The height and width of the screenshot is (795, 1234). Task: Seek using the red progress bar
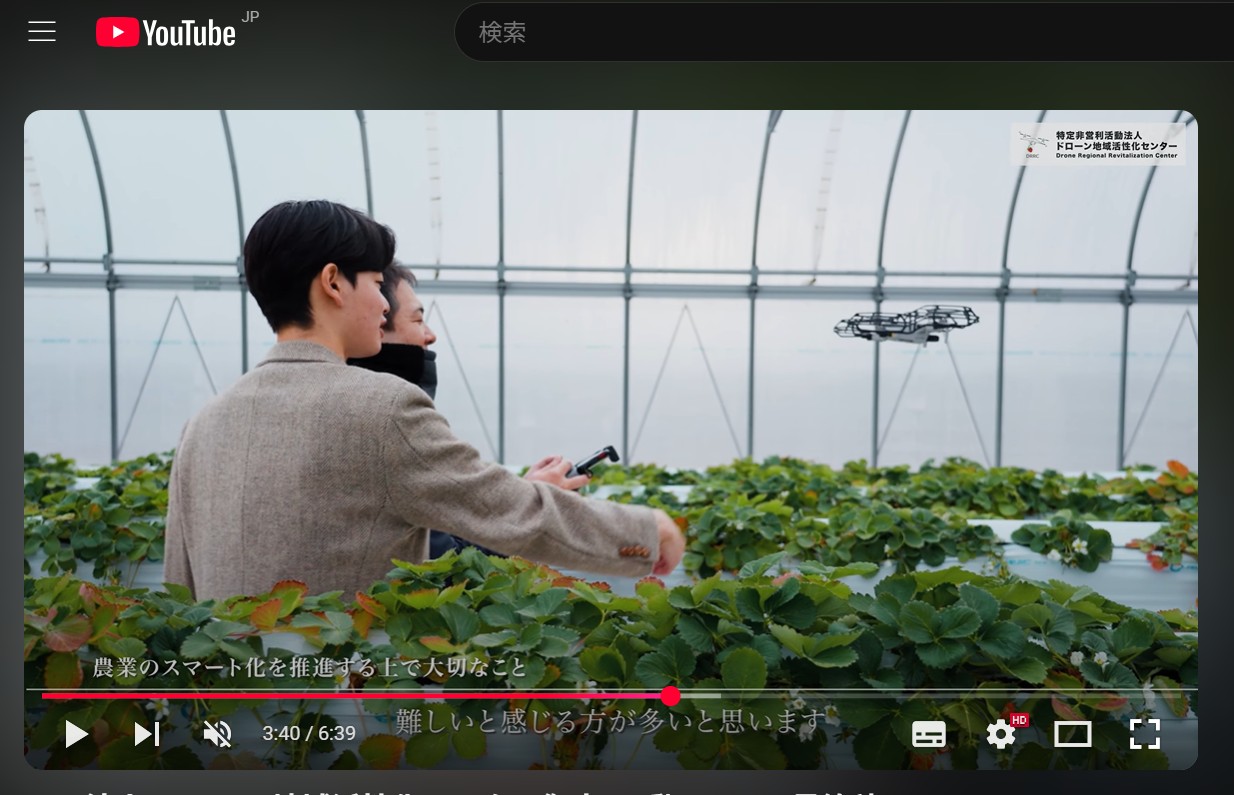coord(400,696)
